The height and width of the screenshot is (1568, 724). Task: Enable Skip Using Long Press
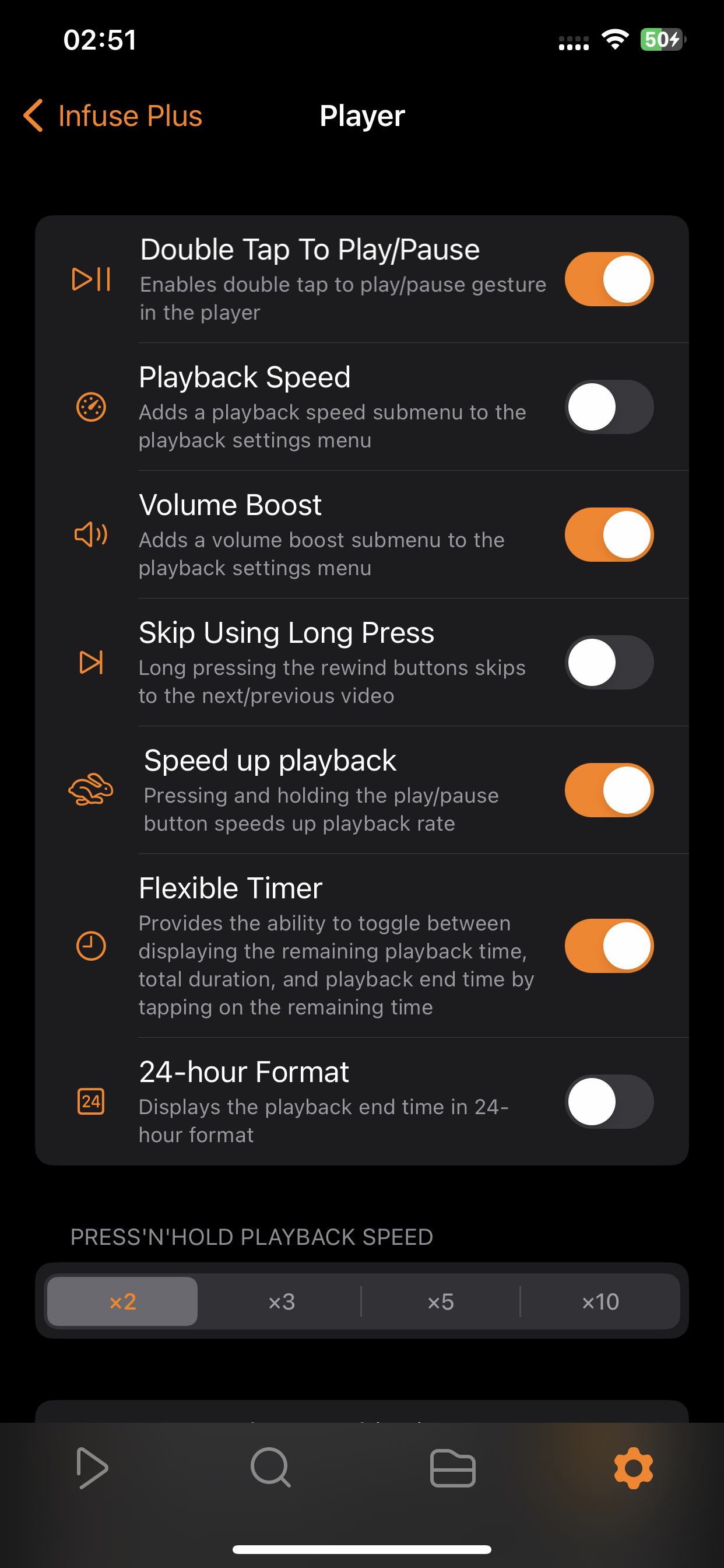pyautogui.click(x=609, y=662)
